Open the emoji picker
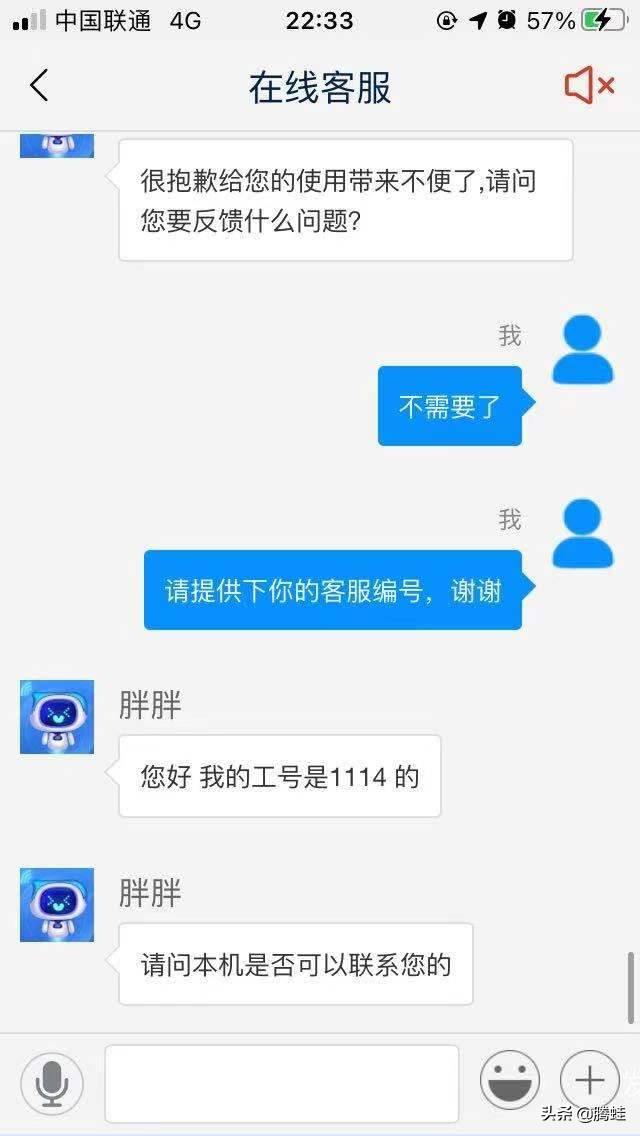The height and width of the screenshot is (1136, 640). click(x=510, y=1081)
